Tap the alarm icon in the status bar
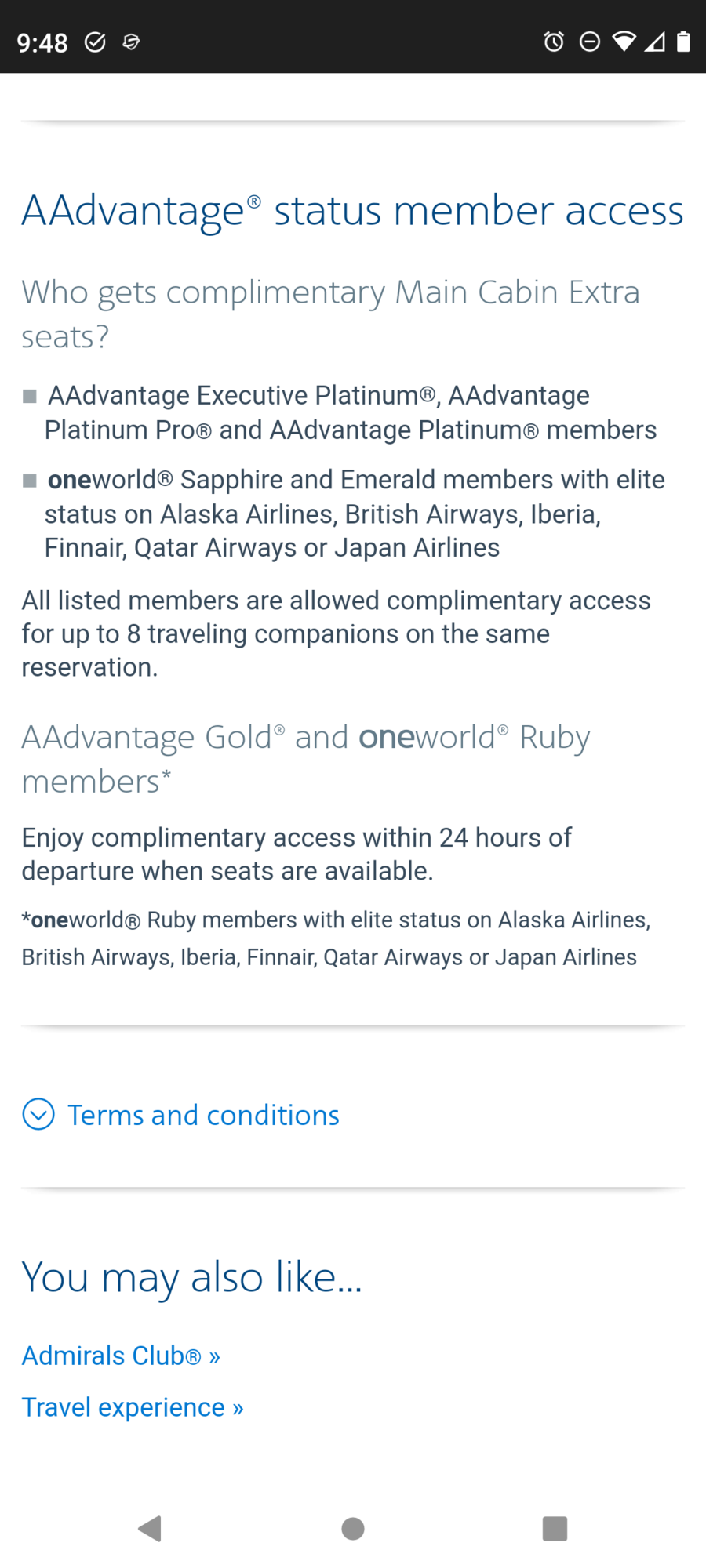The width and height of the screenshot is (706, 1568). [x=553, y=42]
